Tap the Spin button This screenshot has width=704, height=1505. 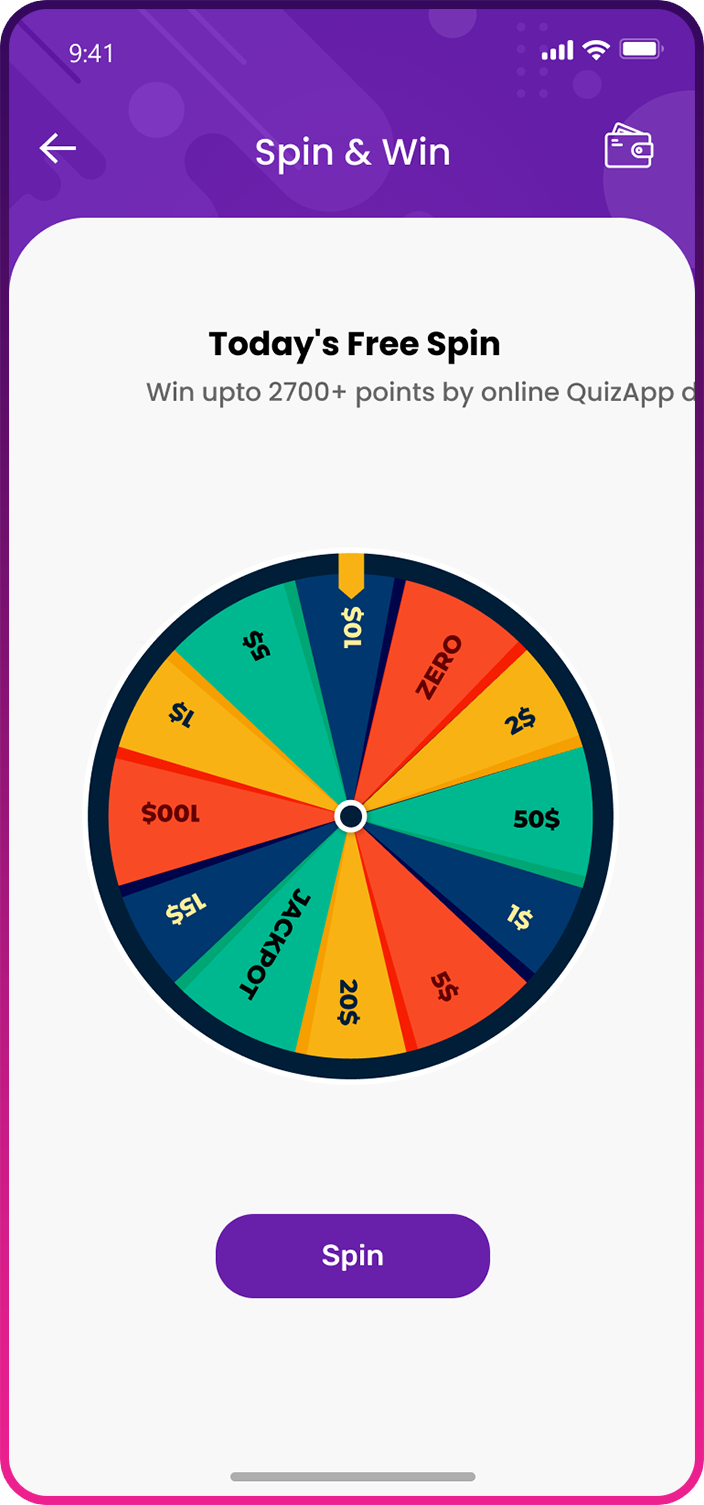tap(352, 1255)
